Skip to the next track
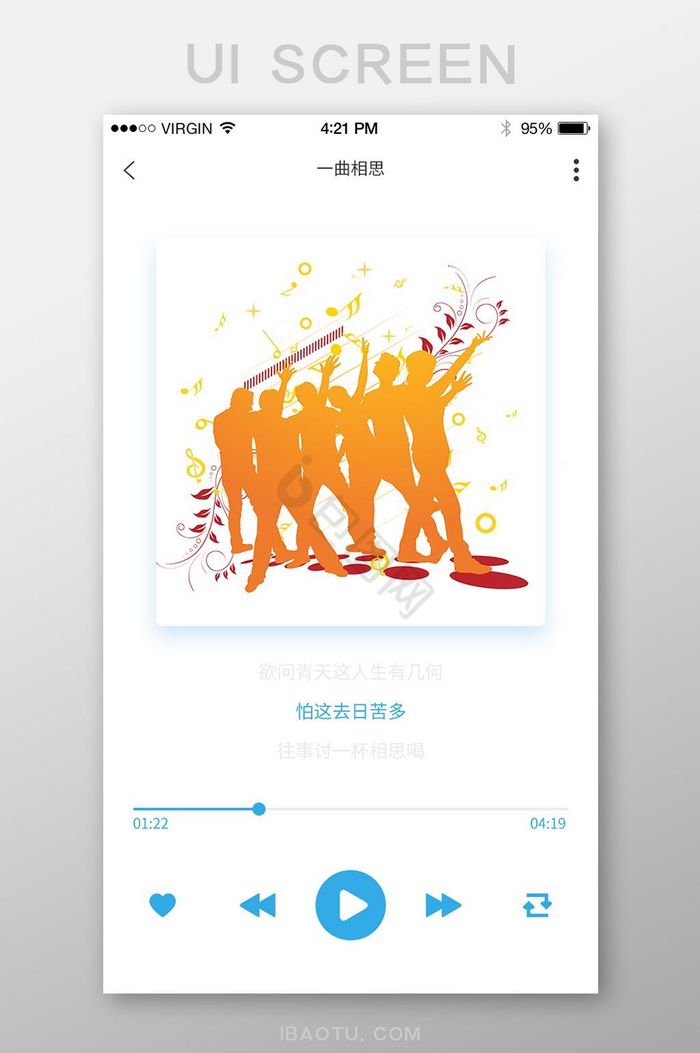700x1053 pixels. pos(442,906)
